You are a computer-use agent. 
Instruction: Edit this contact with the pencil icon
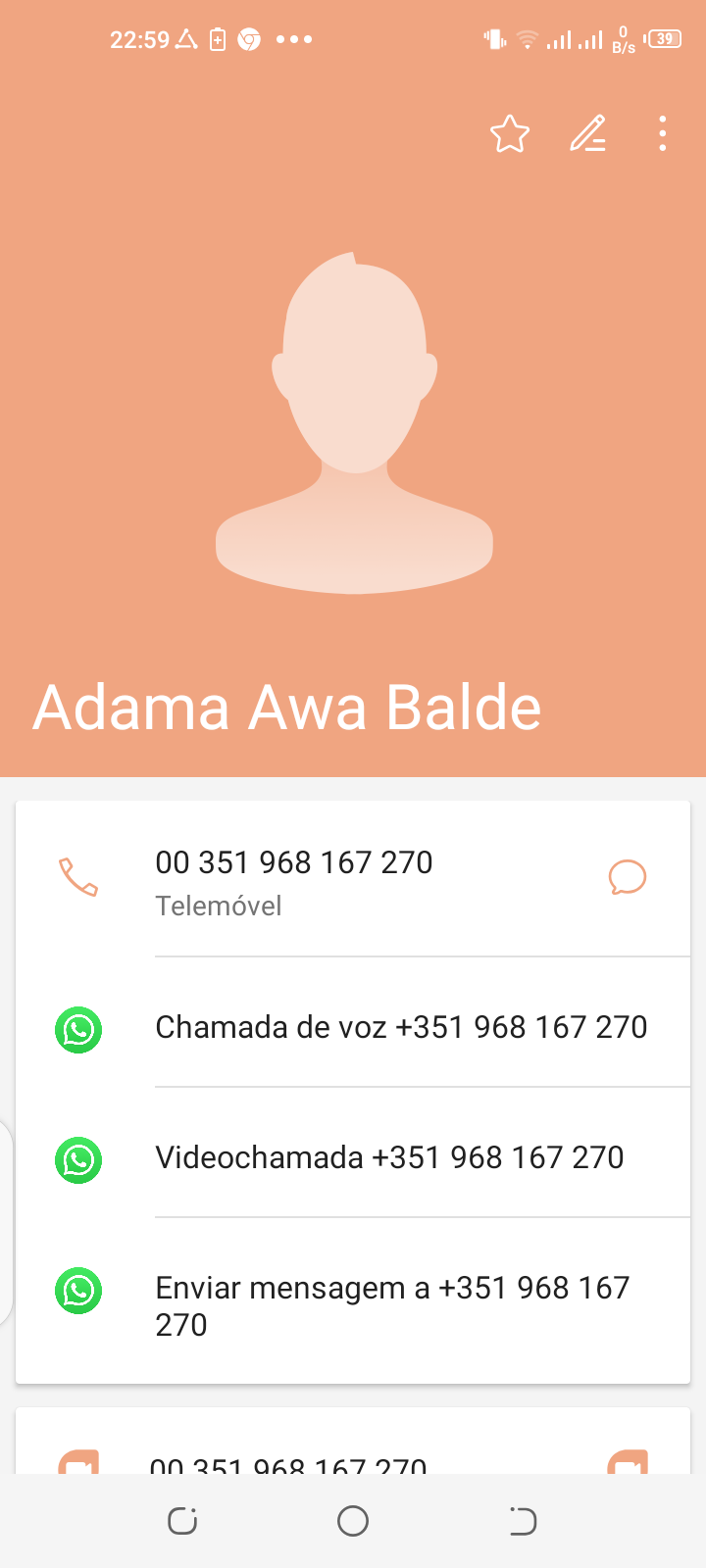point(588,134)
